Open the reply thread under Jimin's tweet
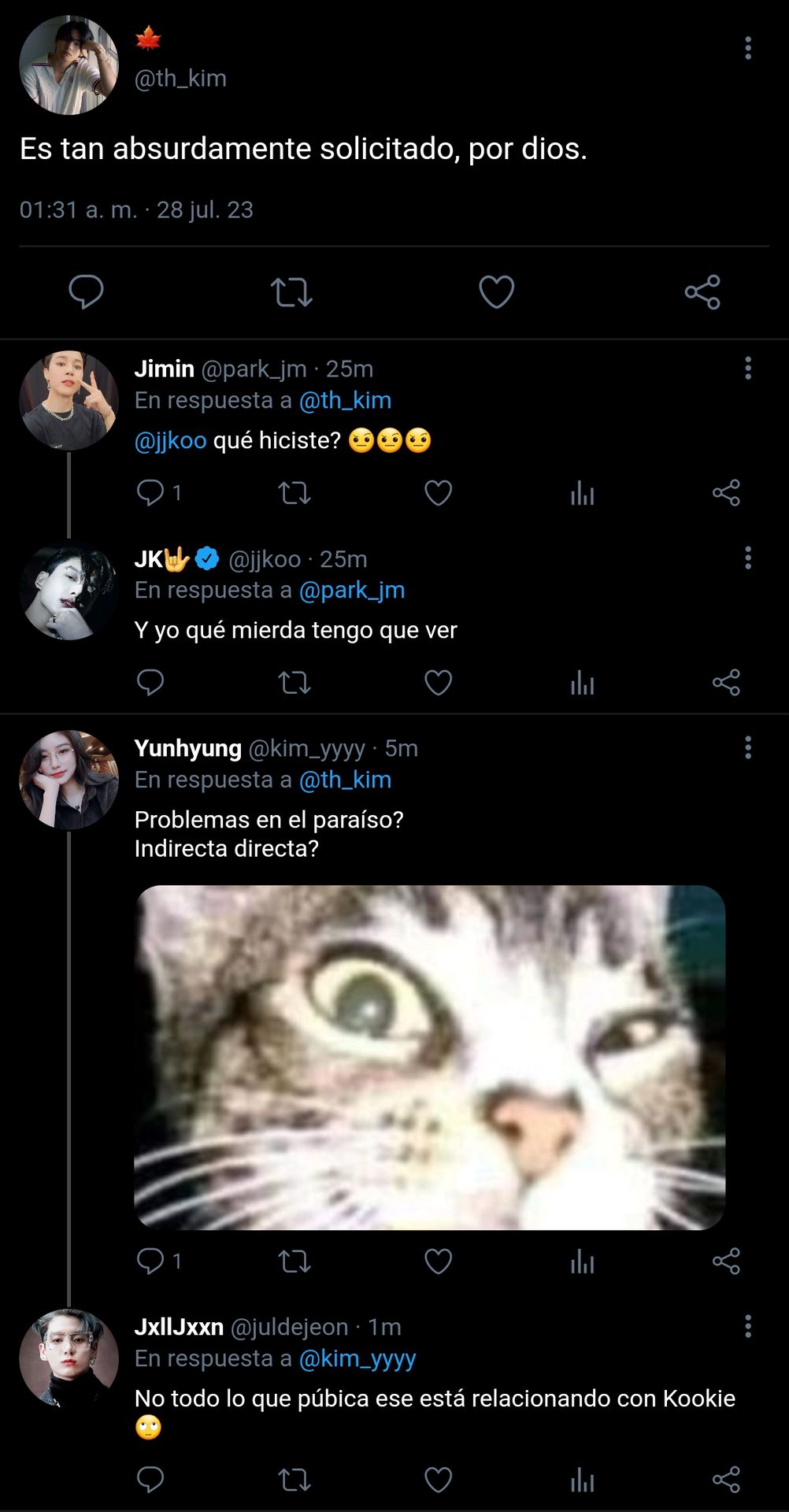The width and height of the screenshot is (789, 1512). click(x=159, y=493)
